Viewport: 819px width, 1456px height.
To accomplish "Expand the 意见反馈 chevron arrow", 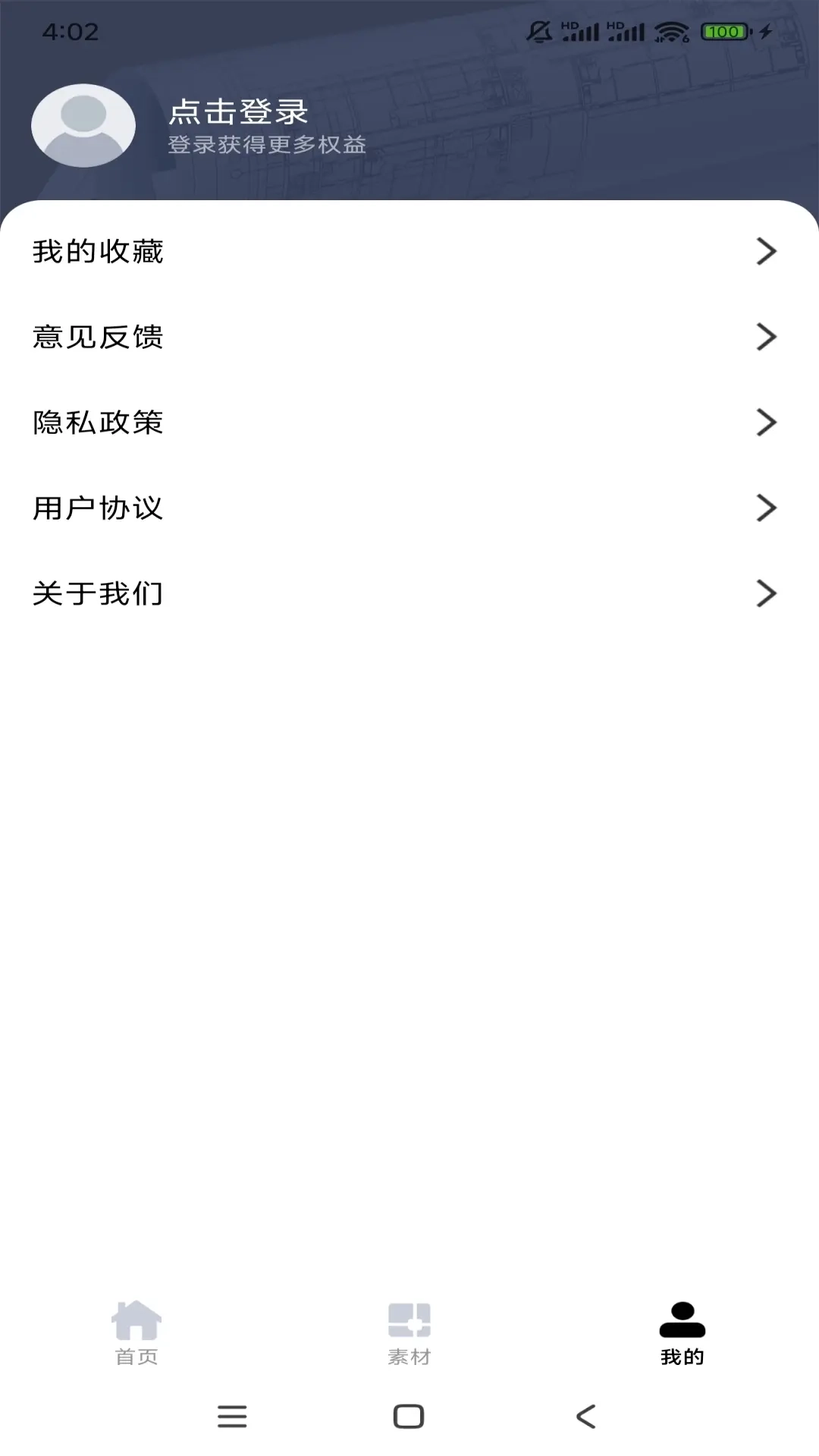I will [767, 337].
